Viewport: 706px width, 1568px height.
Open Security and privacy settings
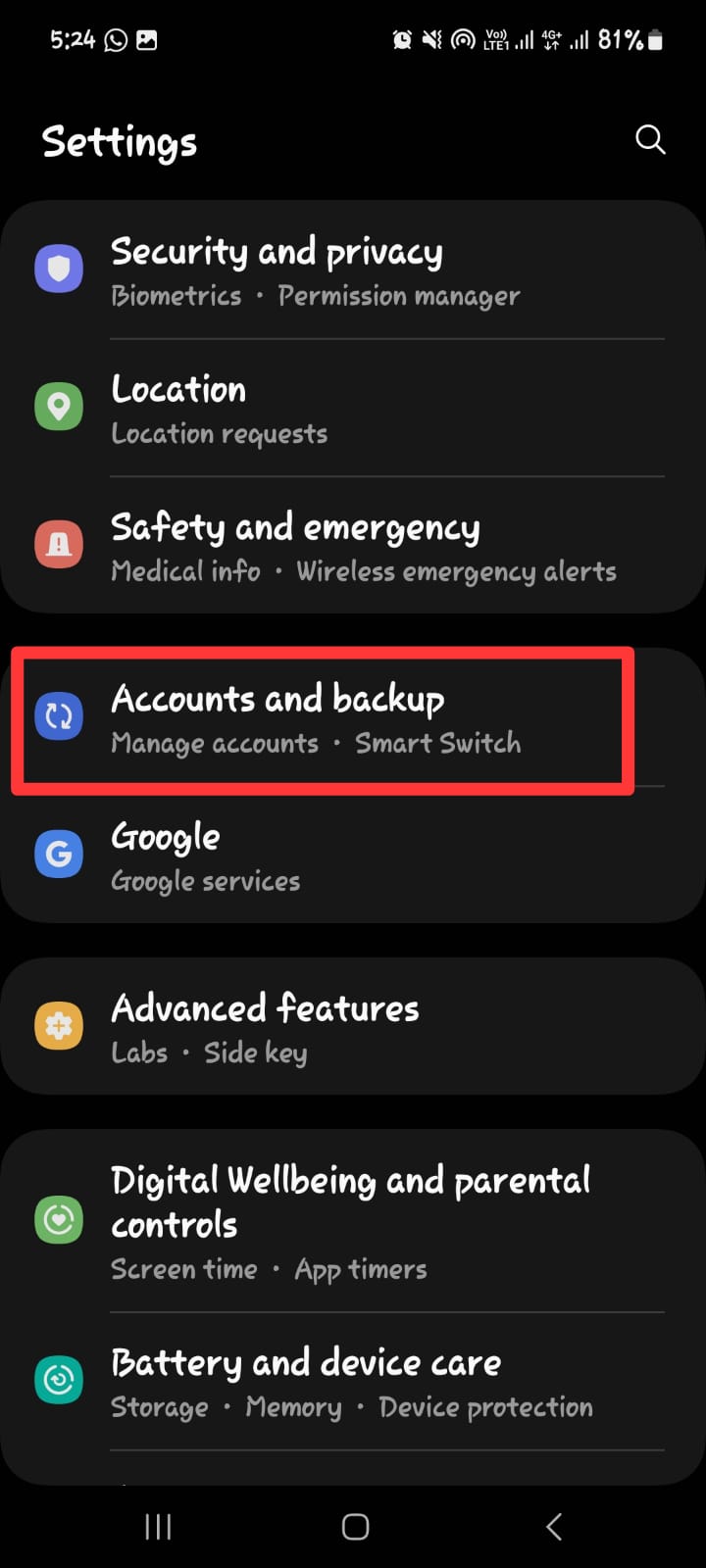[353, 270]
